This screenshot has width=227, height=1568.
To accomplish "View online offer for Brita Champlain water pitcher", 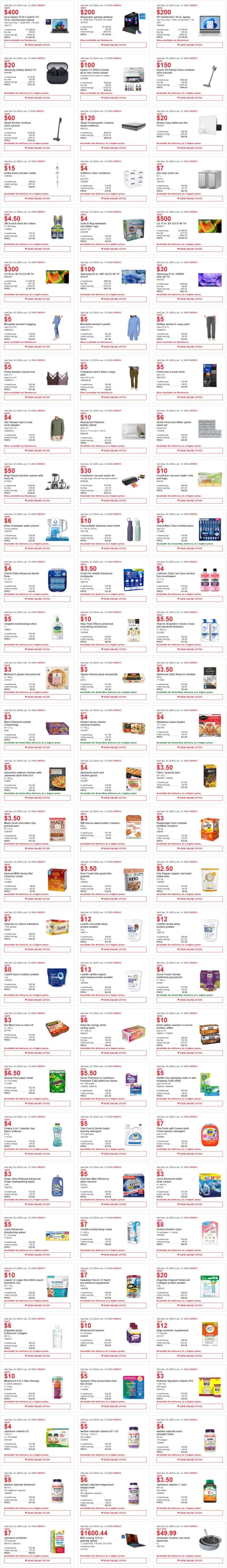I will [37, 549].
